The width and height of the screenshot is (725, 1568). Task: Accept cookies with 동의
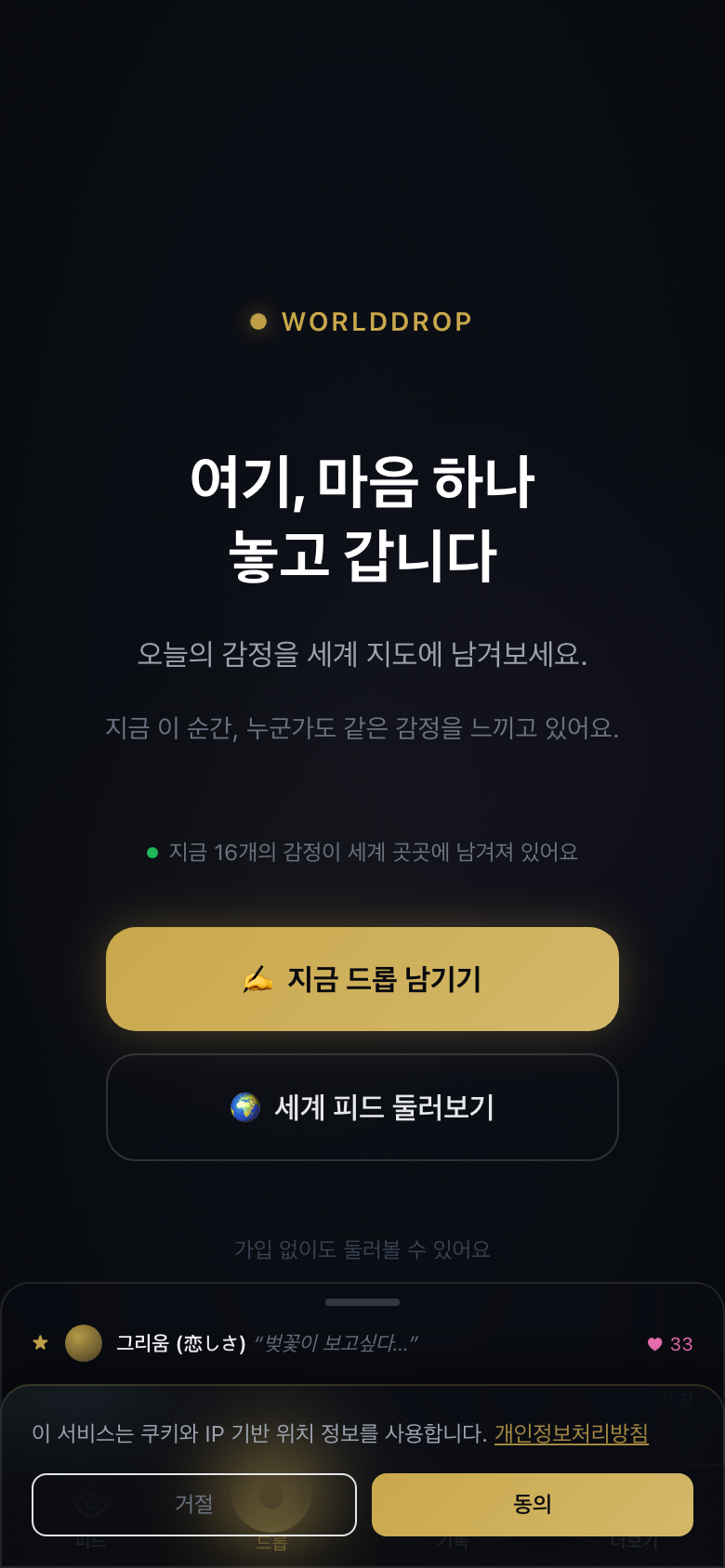coord(533,1504)
